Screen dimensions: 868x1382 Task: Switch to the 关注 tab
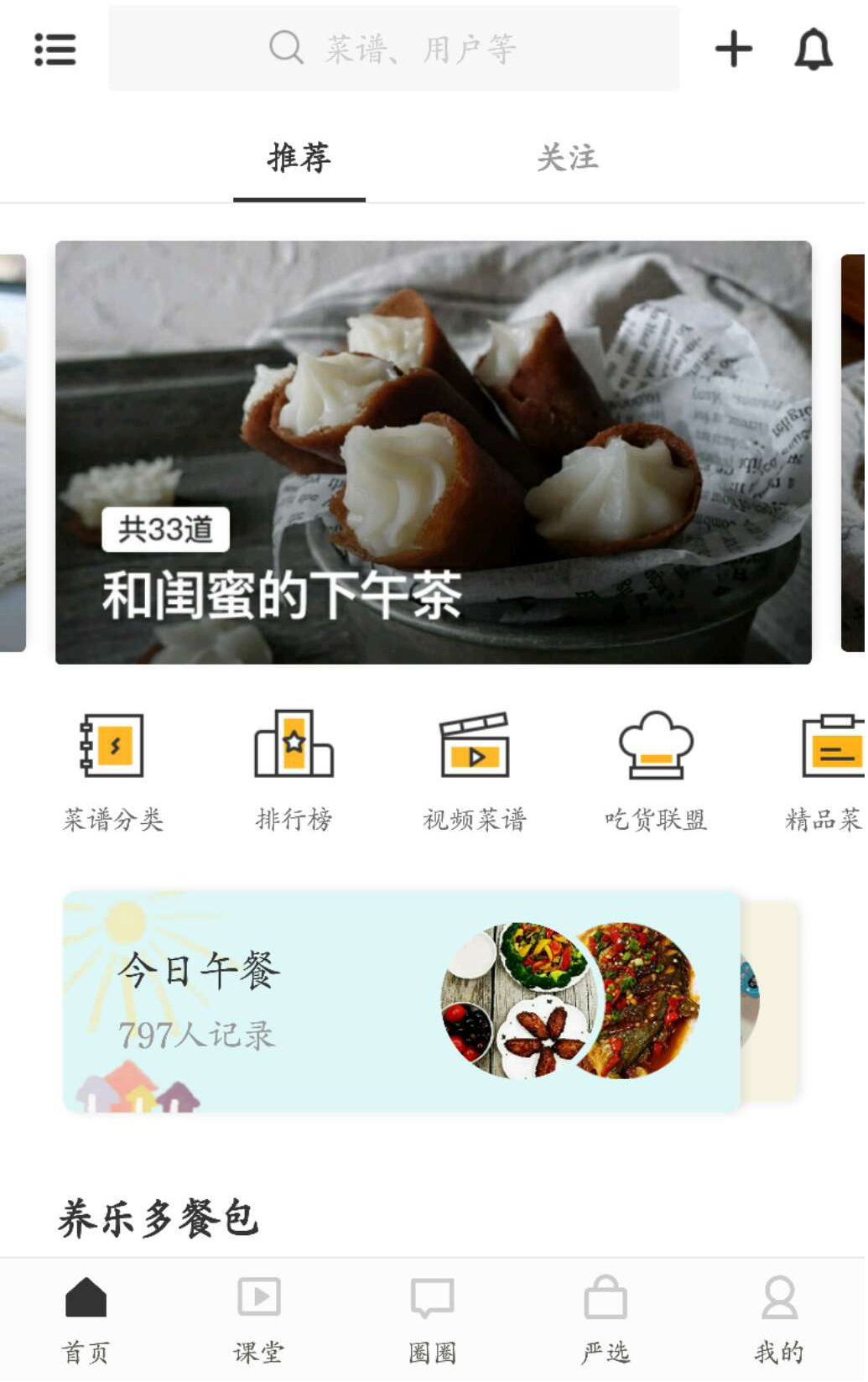[x=568, y=158]
